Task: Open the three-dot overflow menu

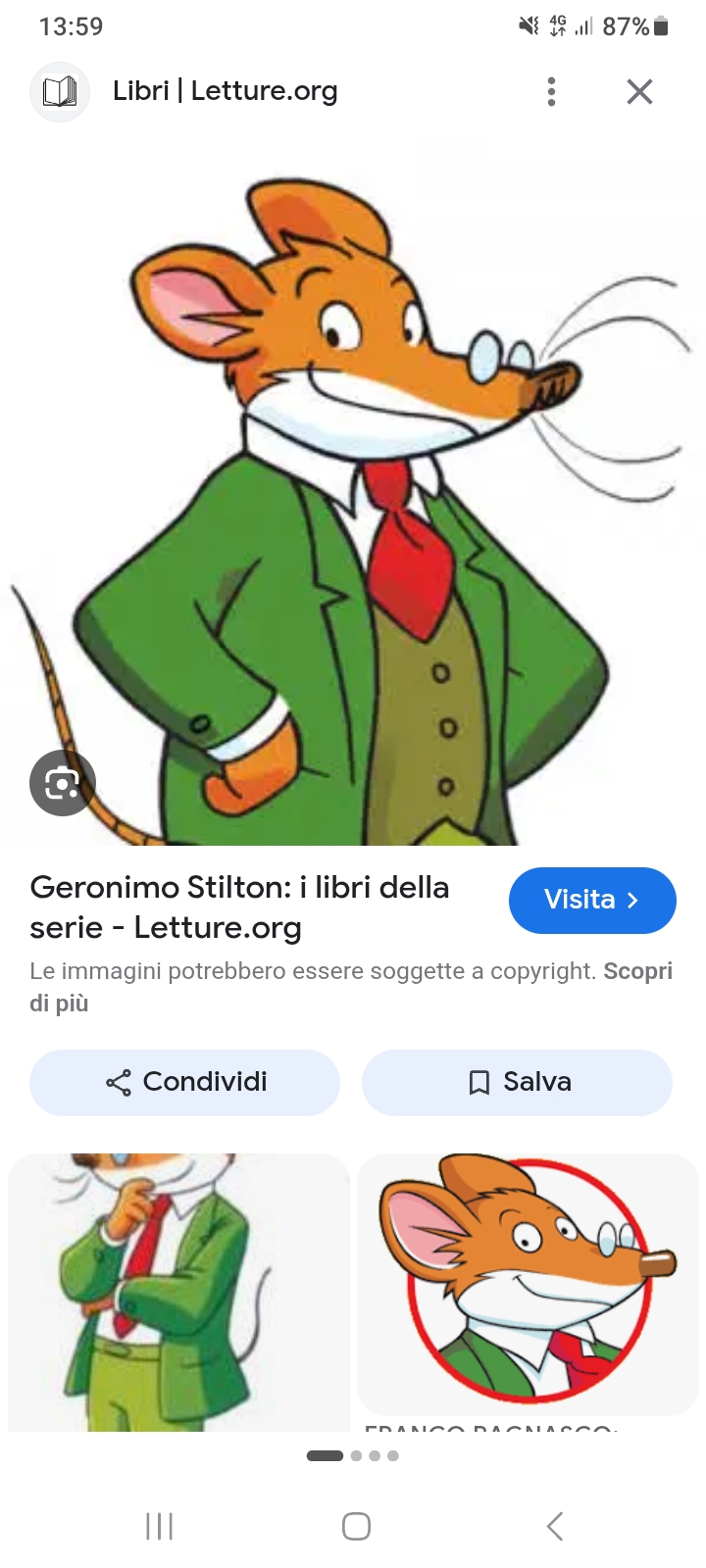Action: coord(551,91)
